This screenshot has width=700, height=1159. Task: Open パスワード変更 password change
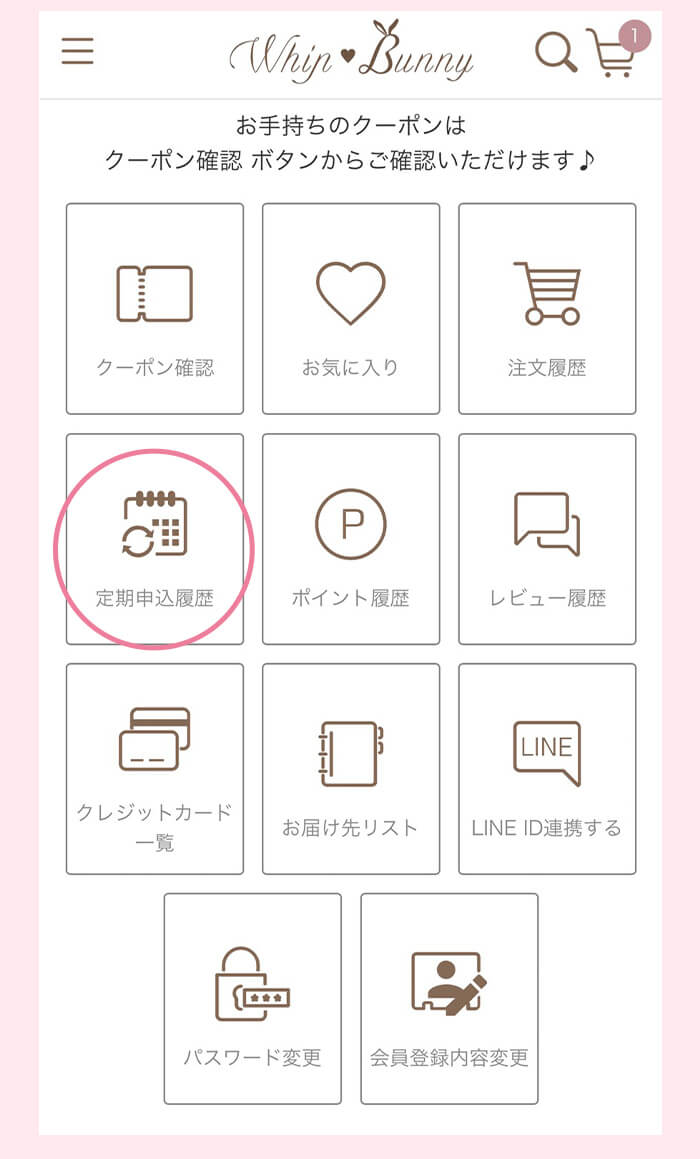coord(253,999)
